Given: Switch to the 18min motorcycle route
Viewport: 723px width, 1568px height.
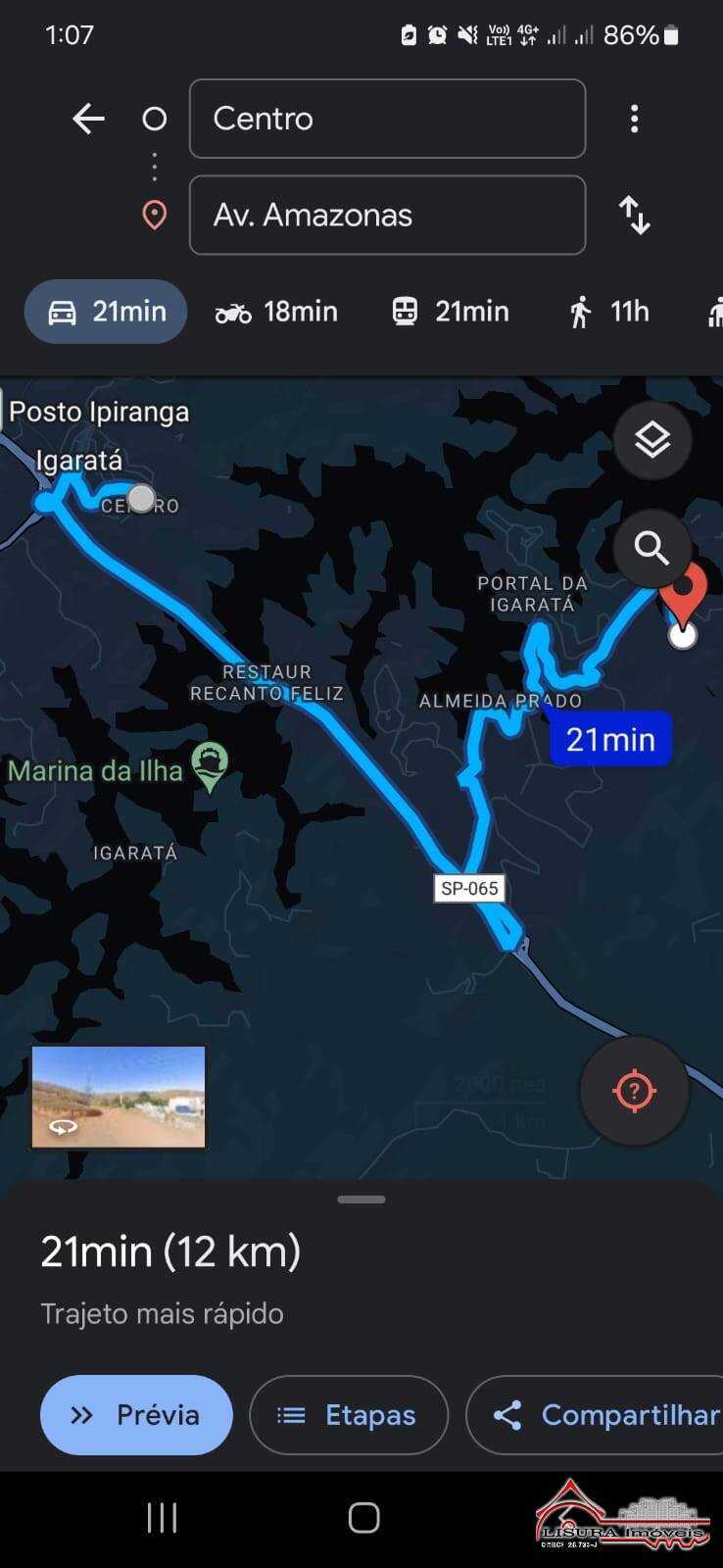Looking at the screenshot, I should tap(276, 312).
